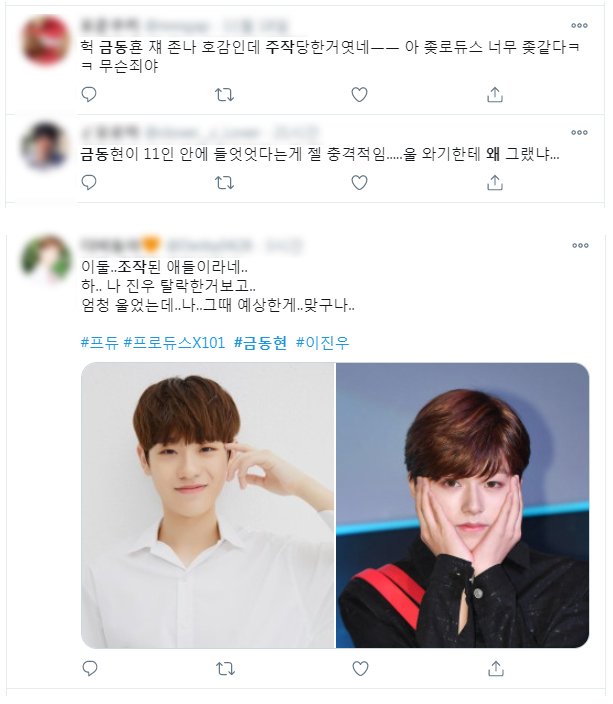Reply to the tweet about 11인
The image size is (613, 704).
pos(88,183)
